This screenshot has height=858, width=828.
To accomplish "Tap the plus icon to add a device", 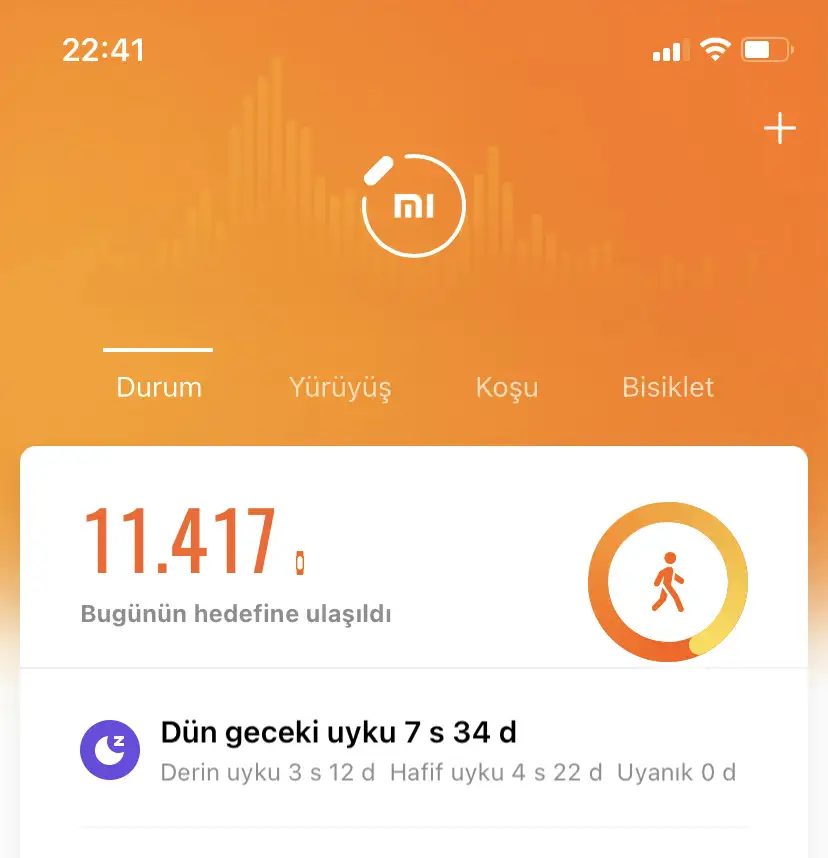I will click(780, 129).
